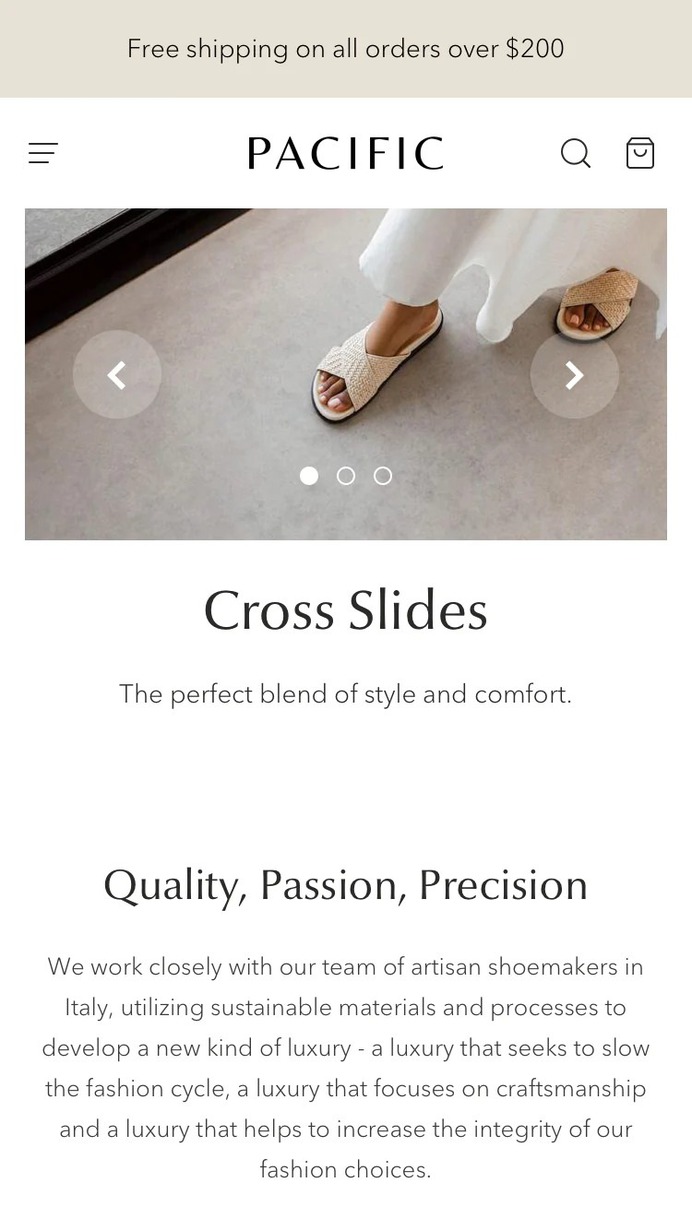This screenshot has height=1230, width=692.
Task: Advance to the next carousel slide
Action: coord(574,375)
